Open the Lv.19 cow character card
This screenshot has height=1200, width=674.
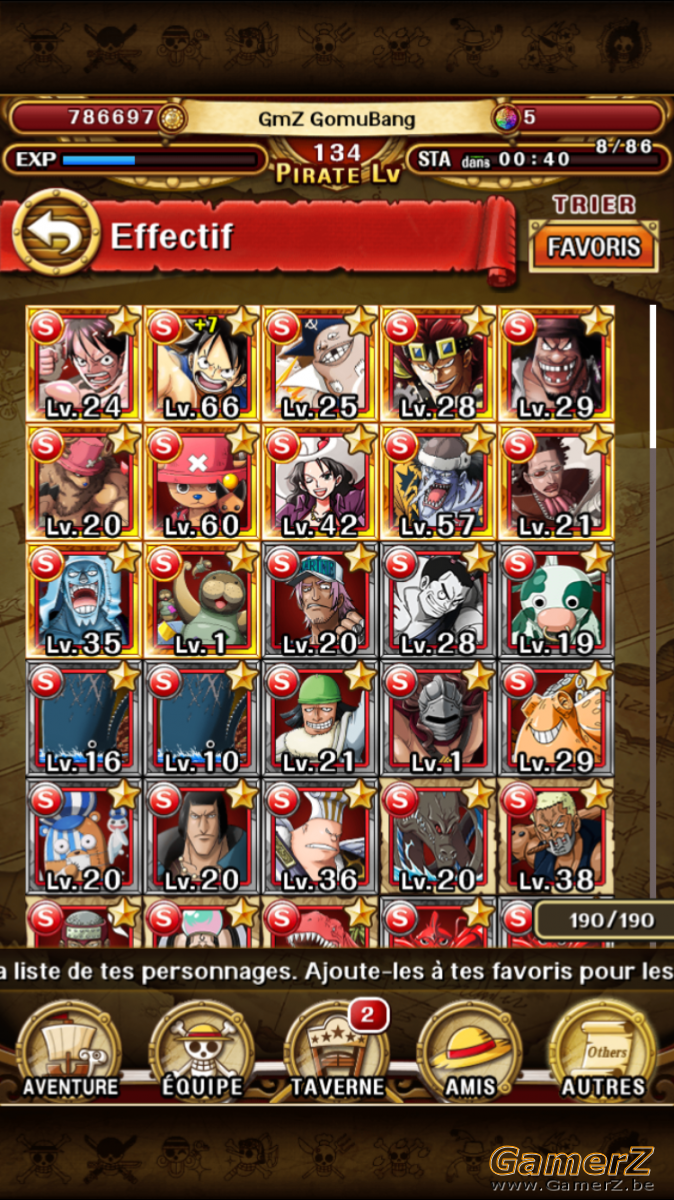tap(556, 601)
